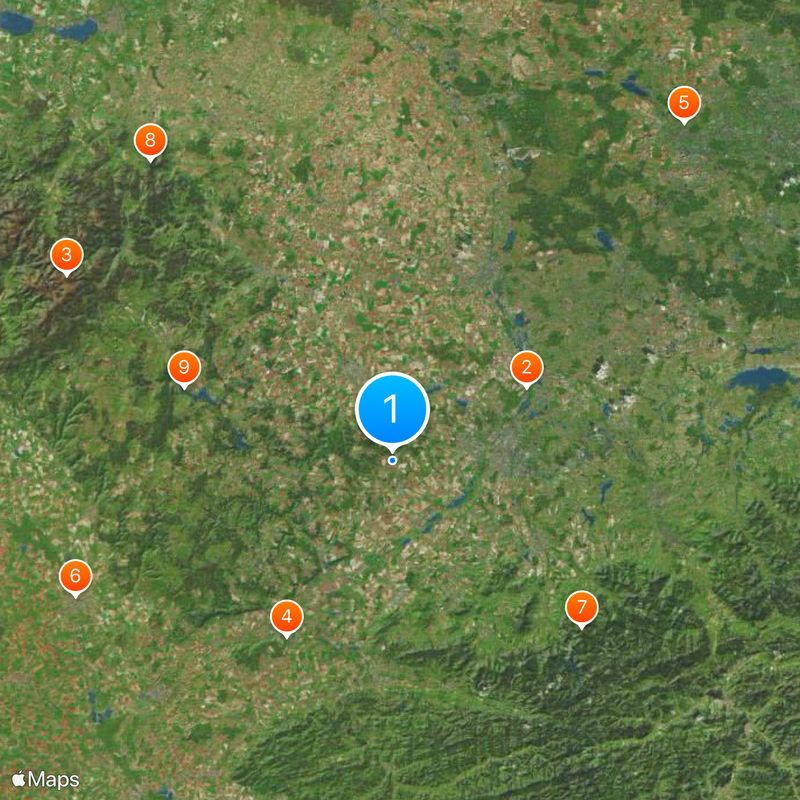This screenshot has height=800, width=800.
Task: Tap map pin number 2
Action: 526,368
